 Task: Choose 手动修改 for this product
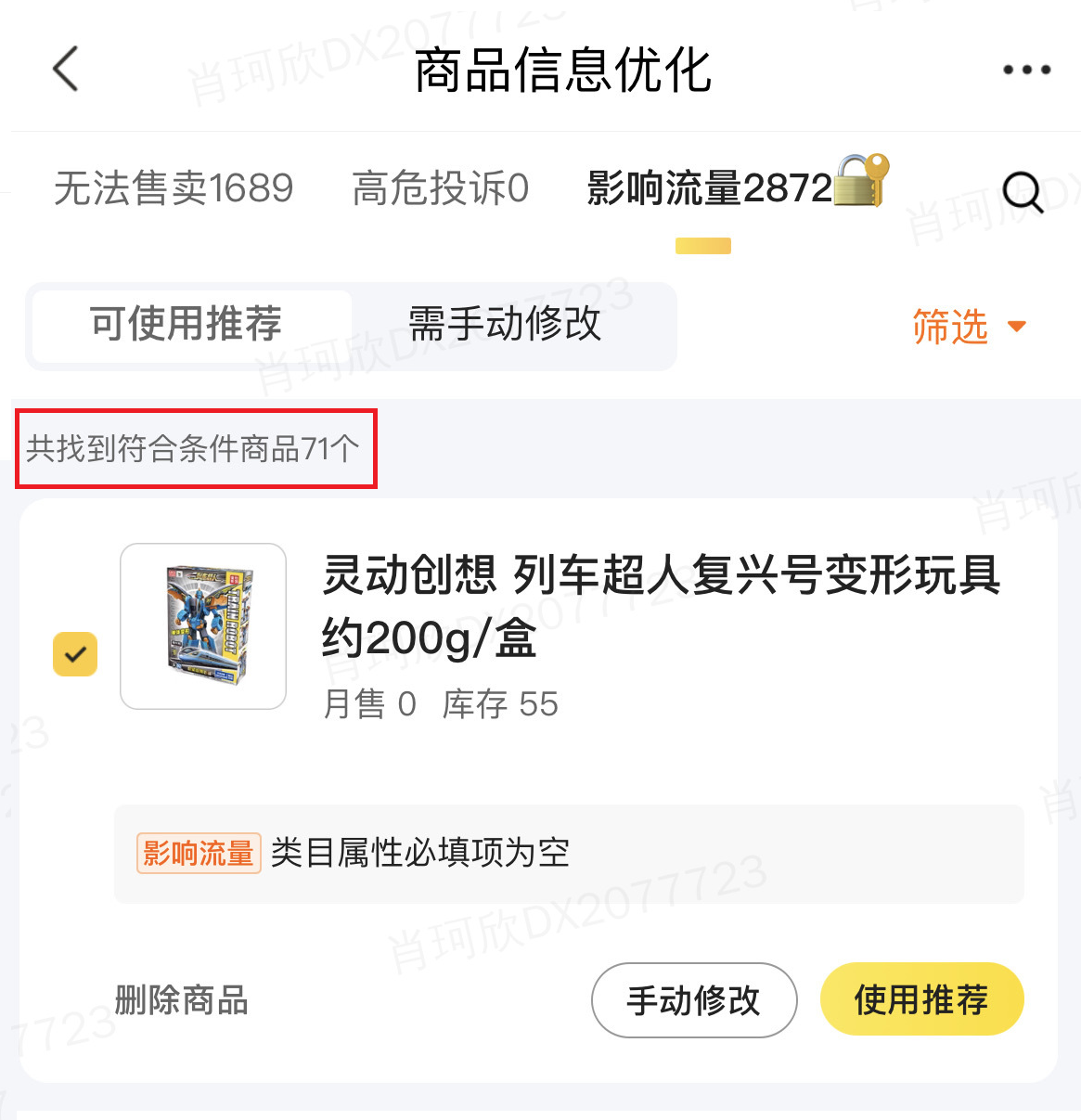coord(694,1000)
